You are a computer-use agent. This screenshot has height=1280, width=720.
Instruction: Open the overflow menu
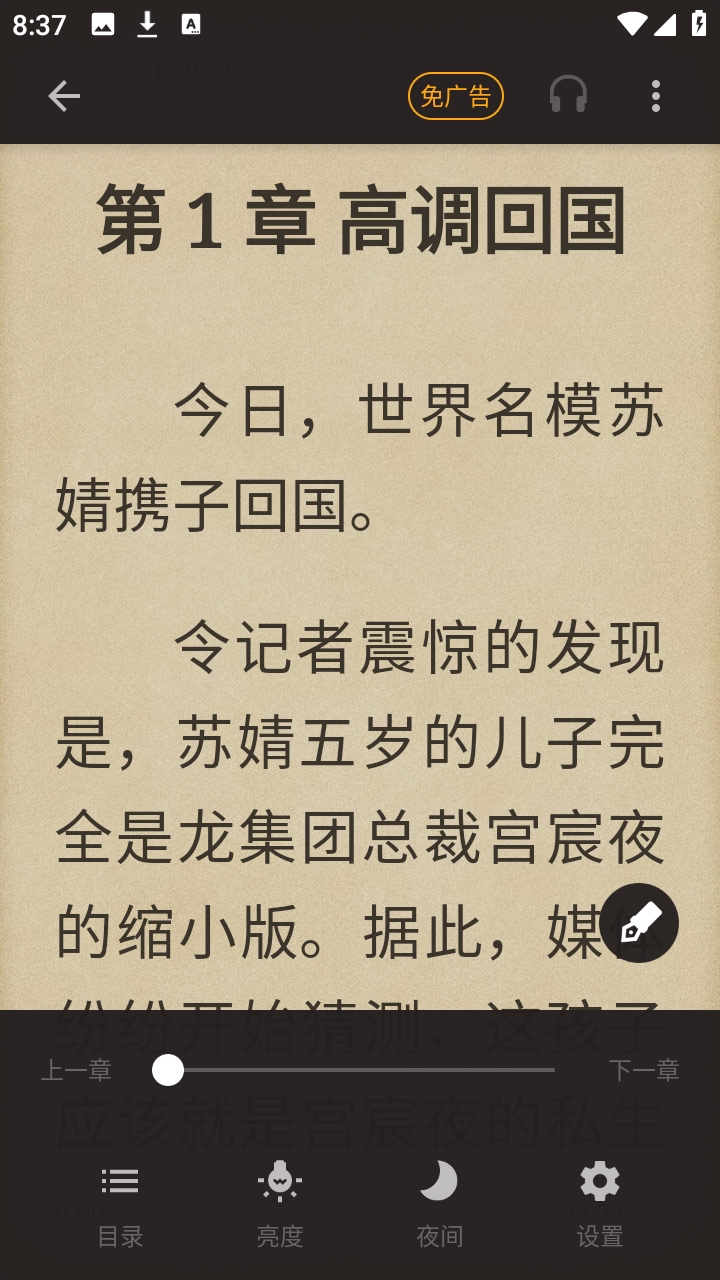655,96
